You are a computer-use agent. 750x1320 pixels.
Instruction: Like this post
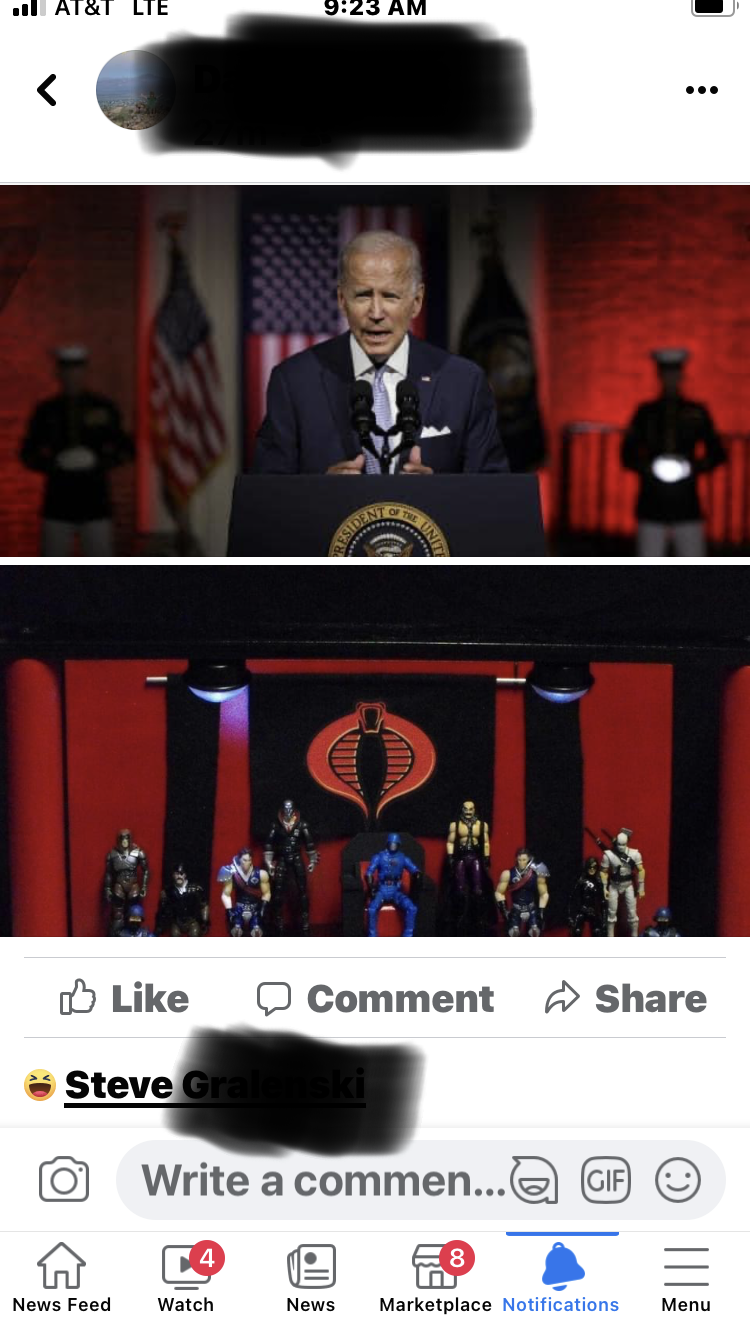coord(124,998)
